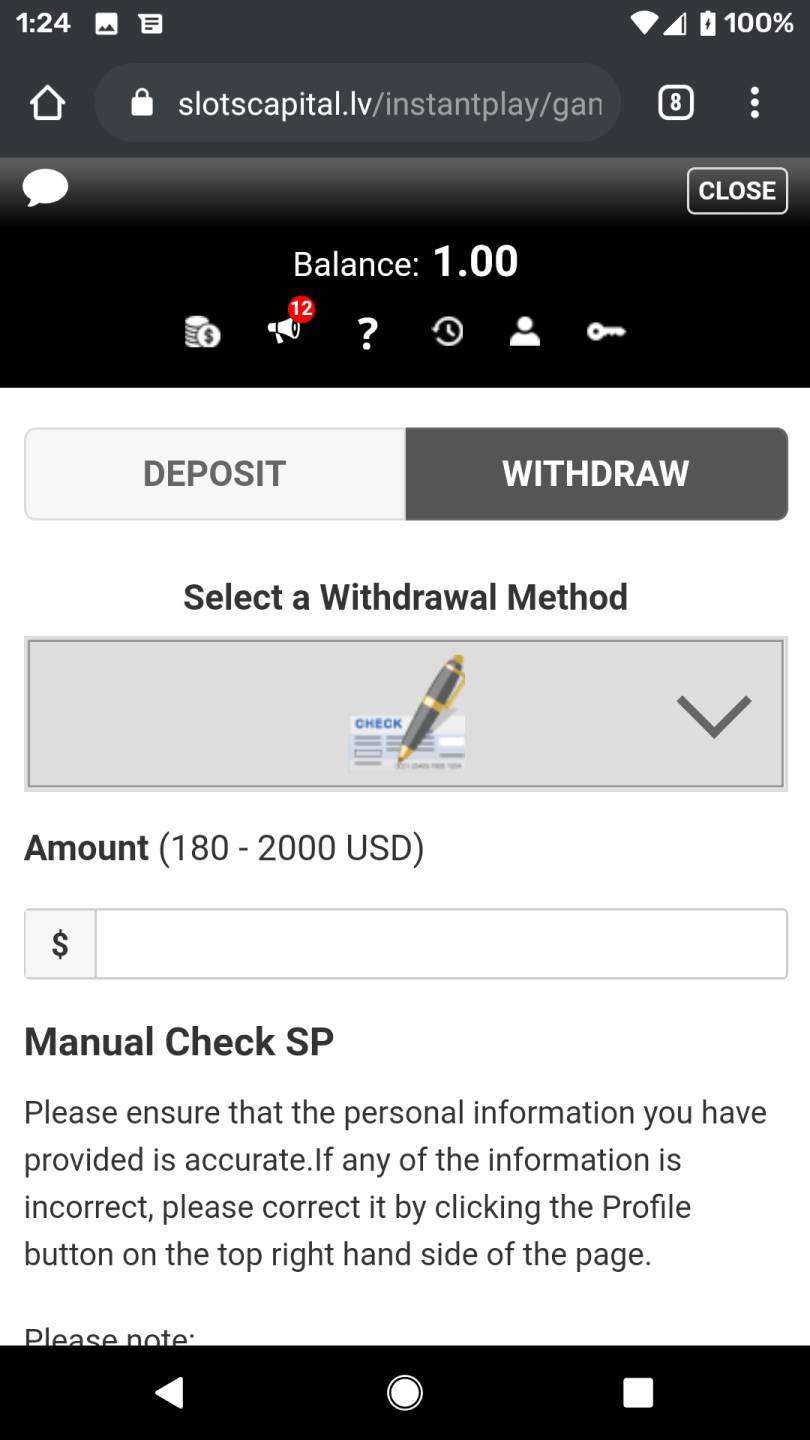Tap the system back button
The width and height of the screenshot is (810, 1440).
(170, 1392)
